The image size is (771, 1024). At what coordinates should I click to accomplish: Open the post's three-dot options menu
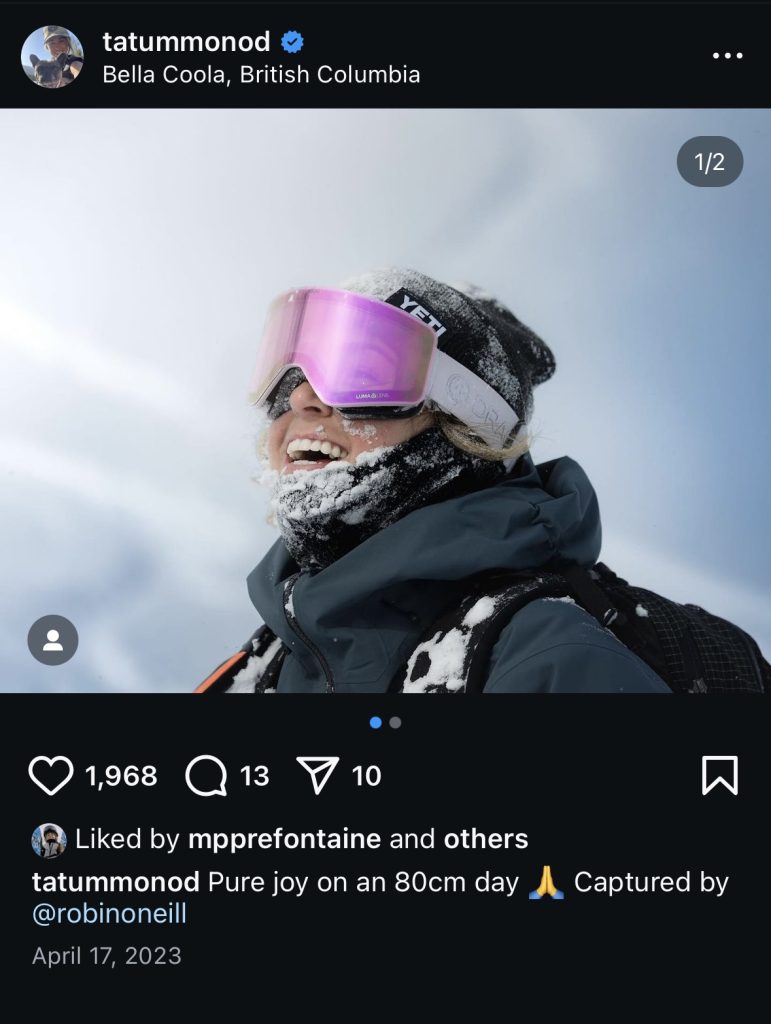[x=727, y=56]
